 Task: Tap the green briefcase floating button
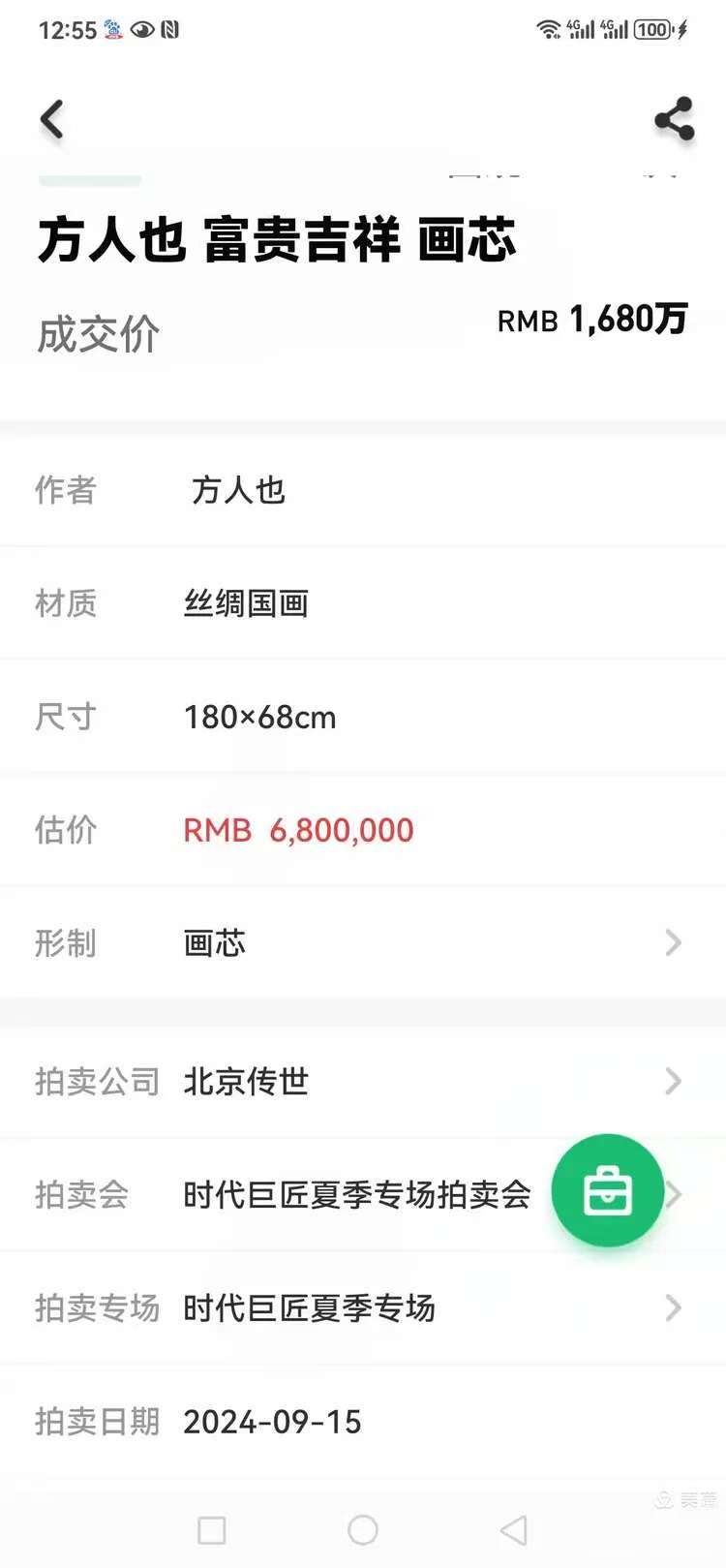(x=608, y=1190)
